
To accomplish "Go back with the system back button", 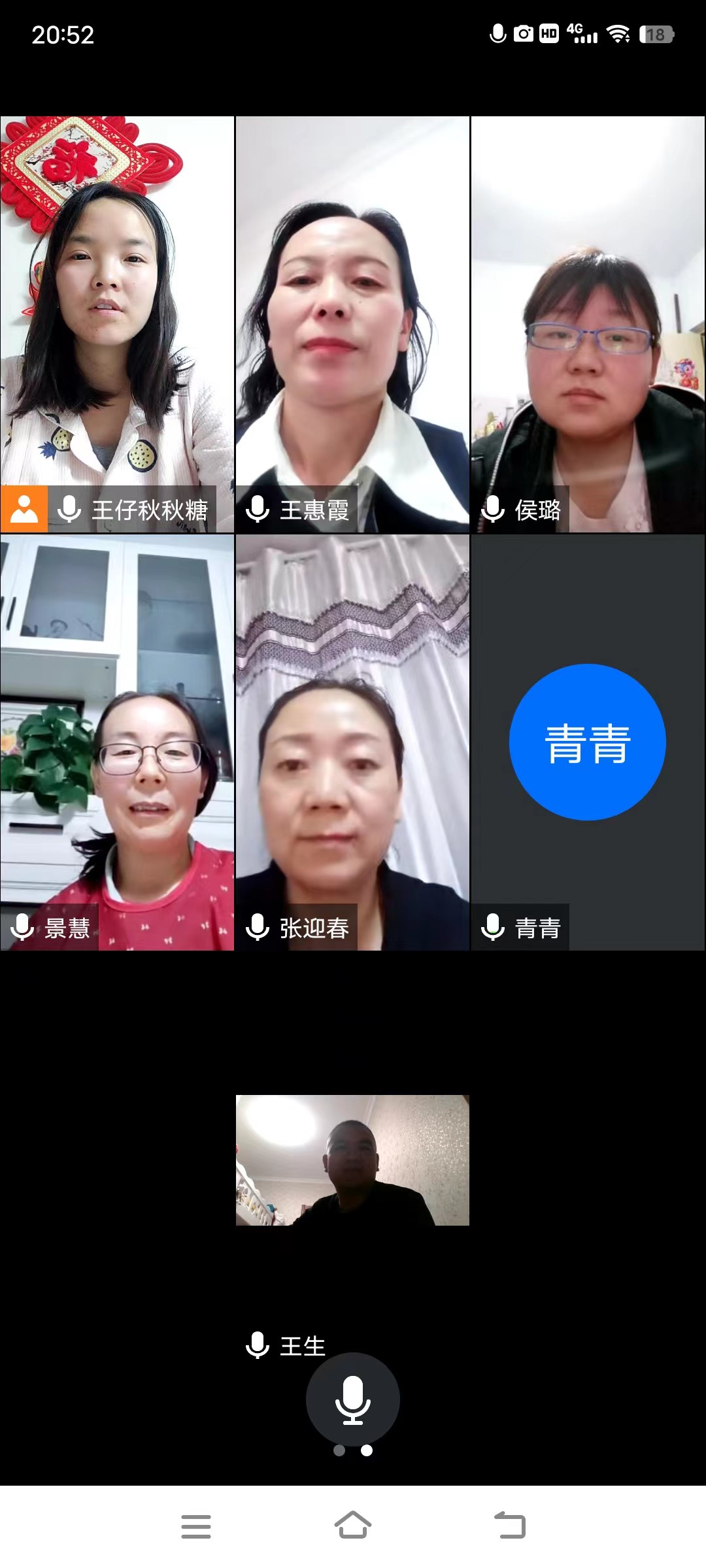I will (510, 1526).
